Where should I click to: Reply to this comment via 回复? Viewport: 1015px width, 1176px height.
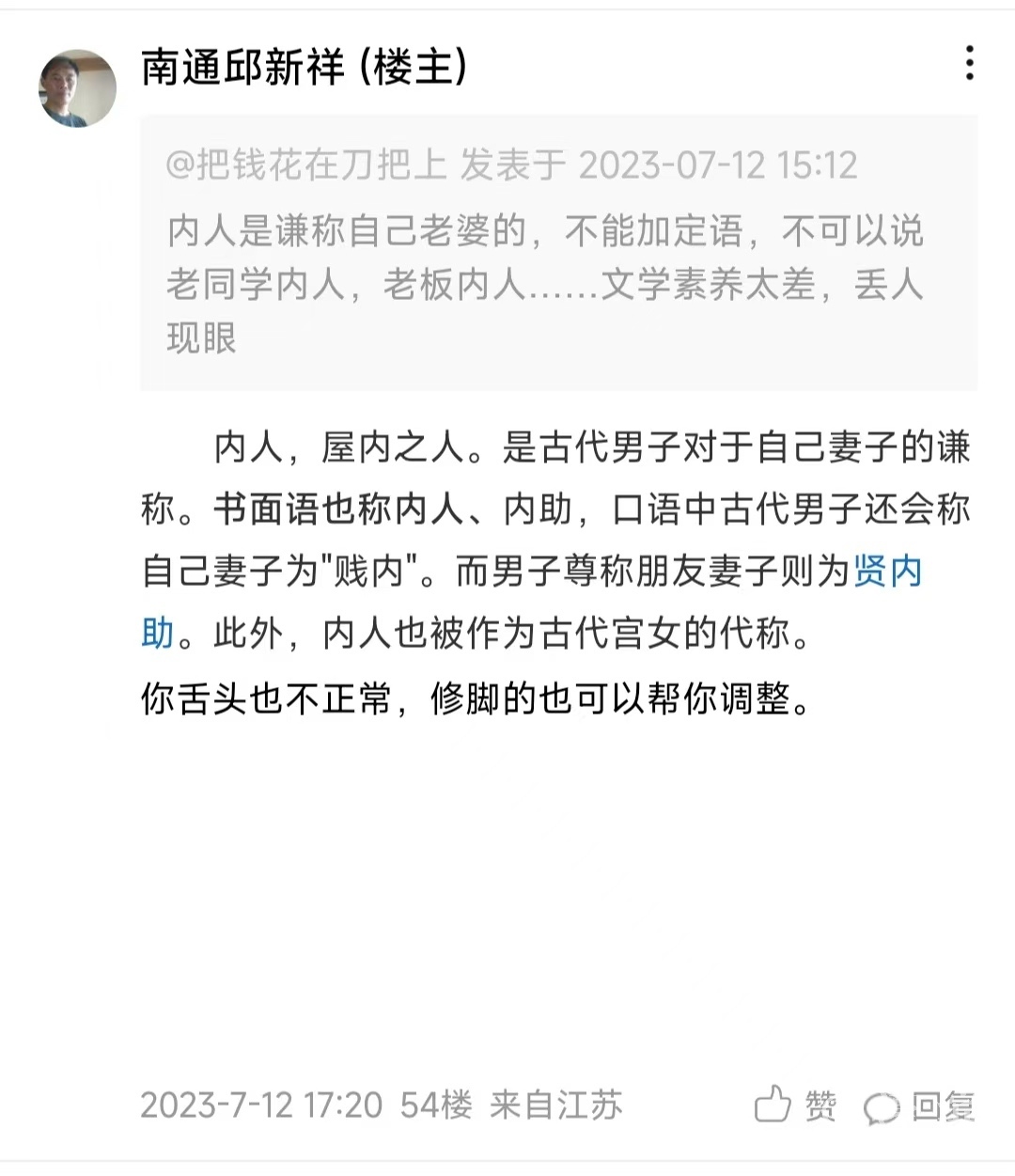920,1106
